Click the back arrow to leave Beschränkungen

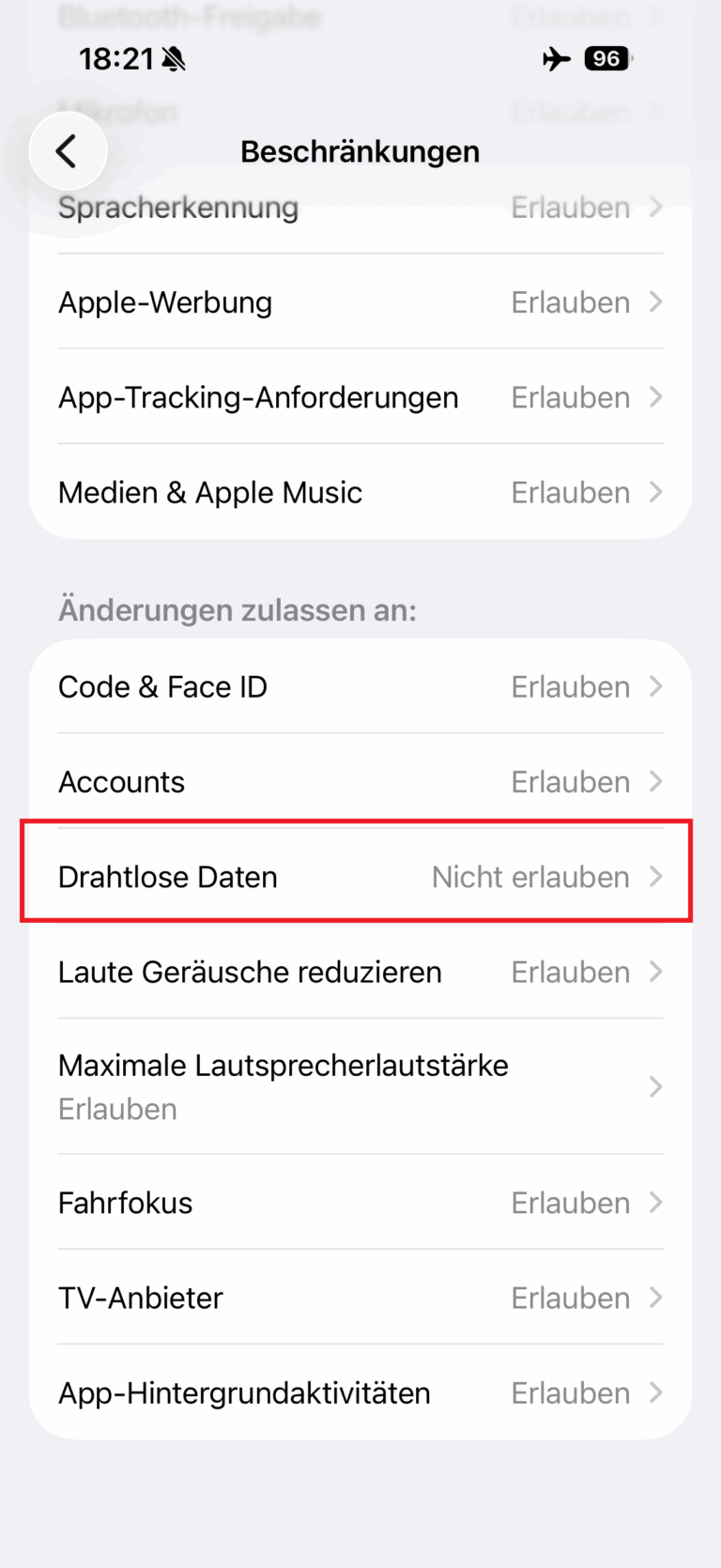coord(68,150)
